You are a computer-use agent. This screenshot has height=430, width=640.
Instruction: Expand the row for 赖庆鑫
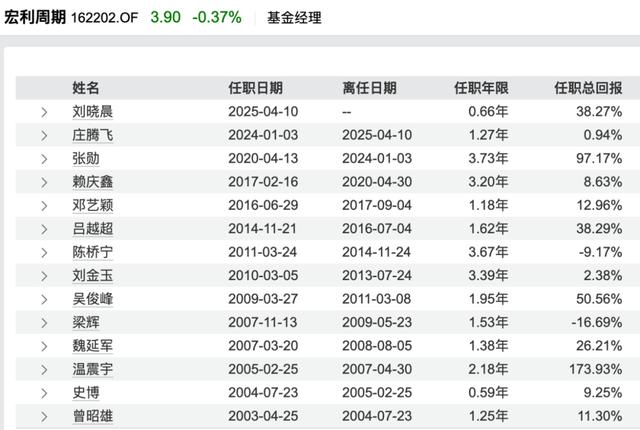click(x=44, y=181)
